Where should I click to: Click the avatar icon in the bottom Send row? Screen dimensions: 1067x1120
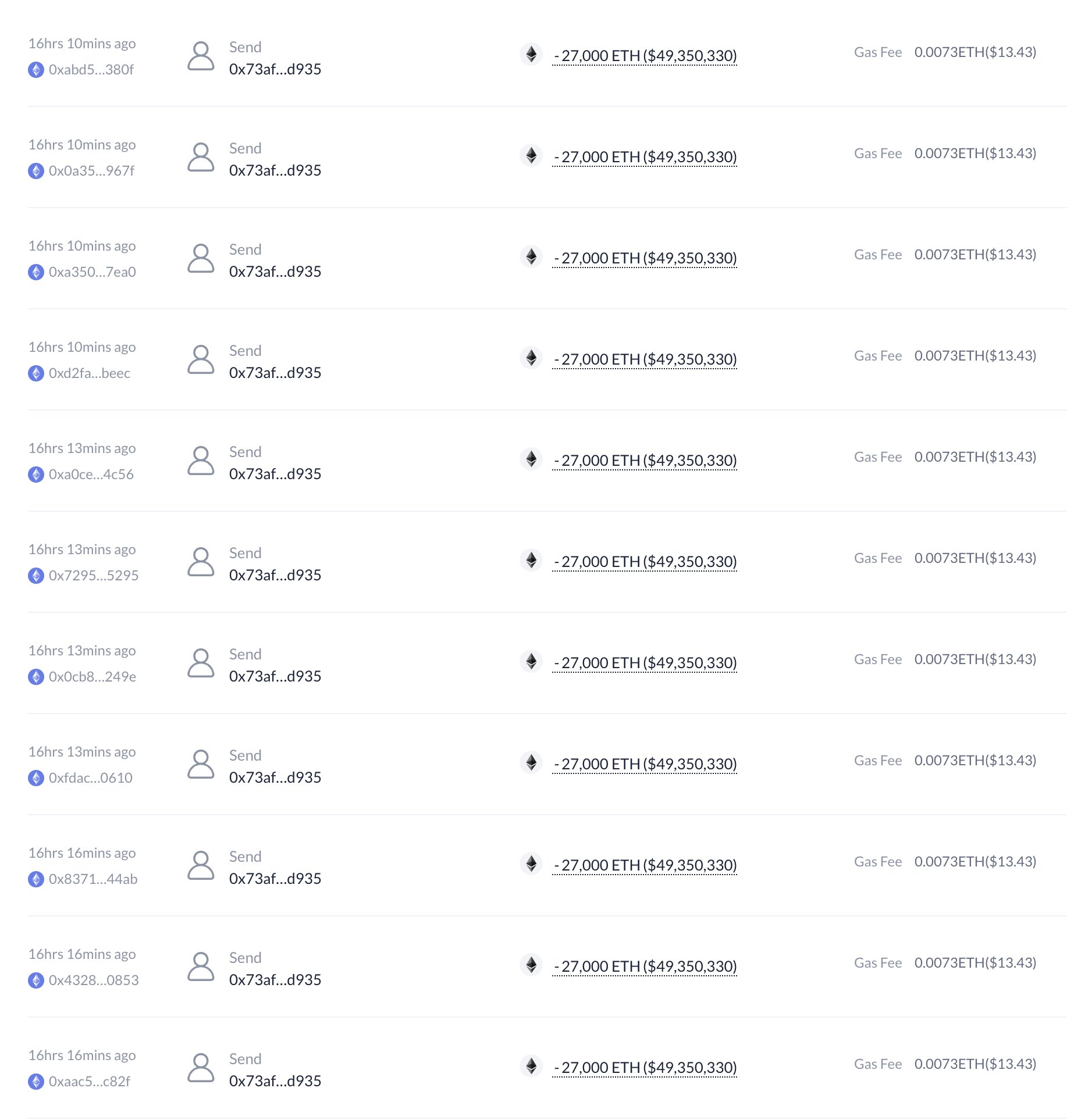point(201,1069)
